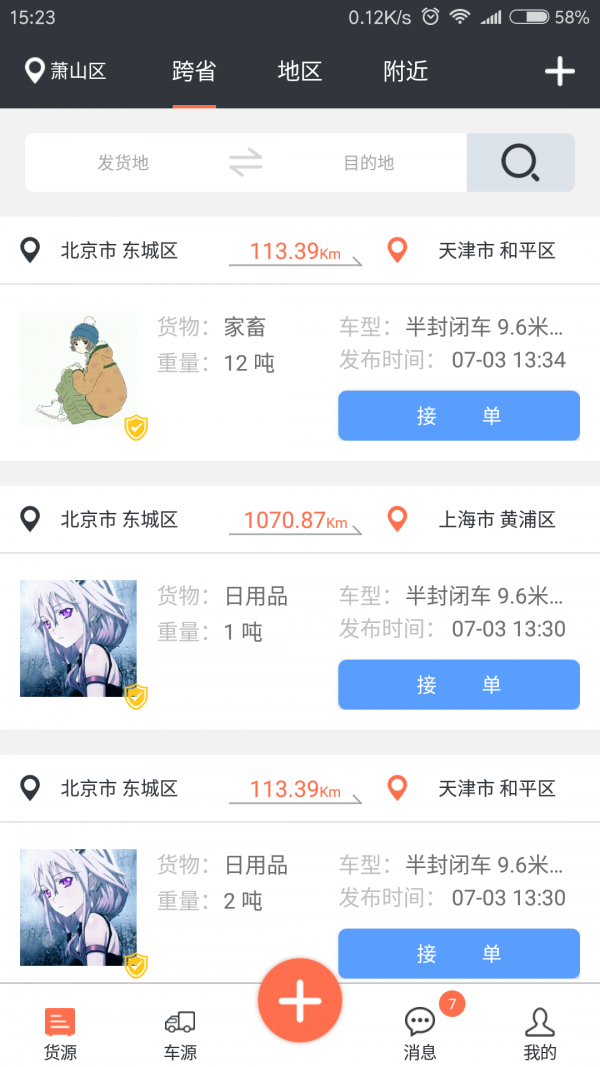
Task: Open the 我的 profile tab
Action: click(540, 1035)
